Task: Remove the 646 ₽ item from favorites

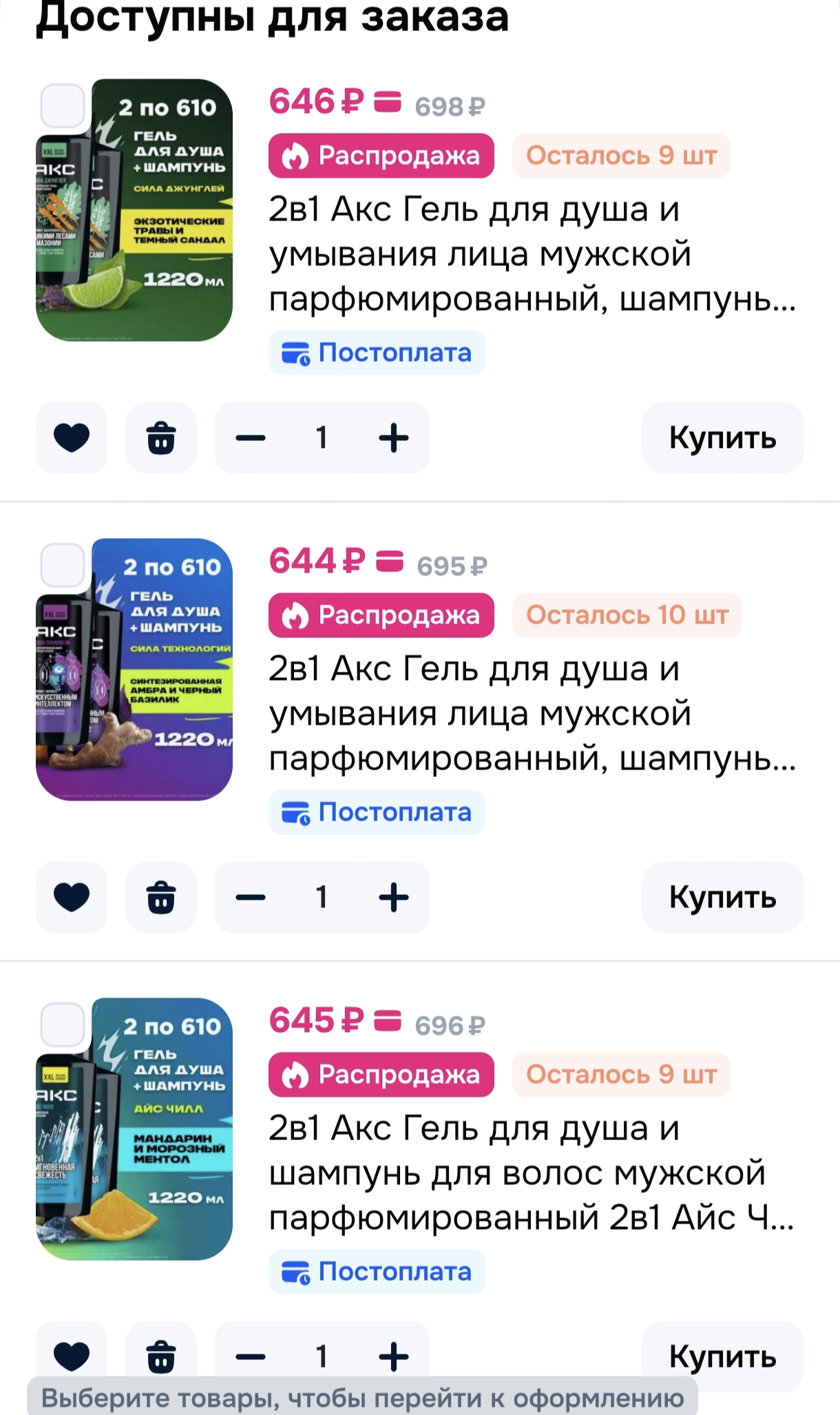Action: click(x=72, y=438)
